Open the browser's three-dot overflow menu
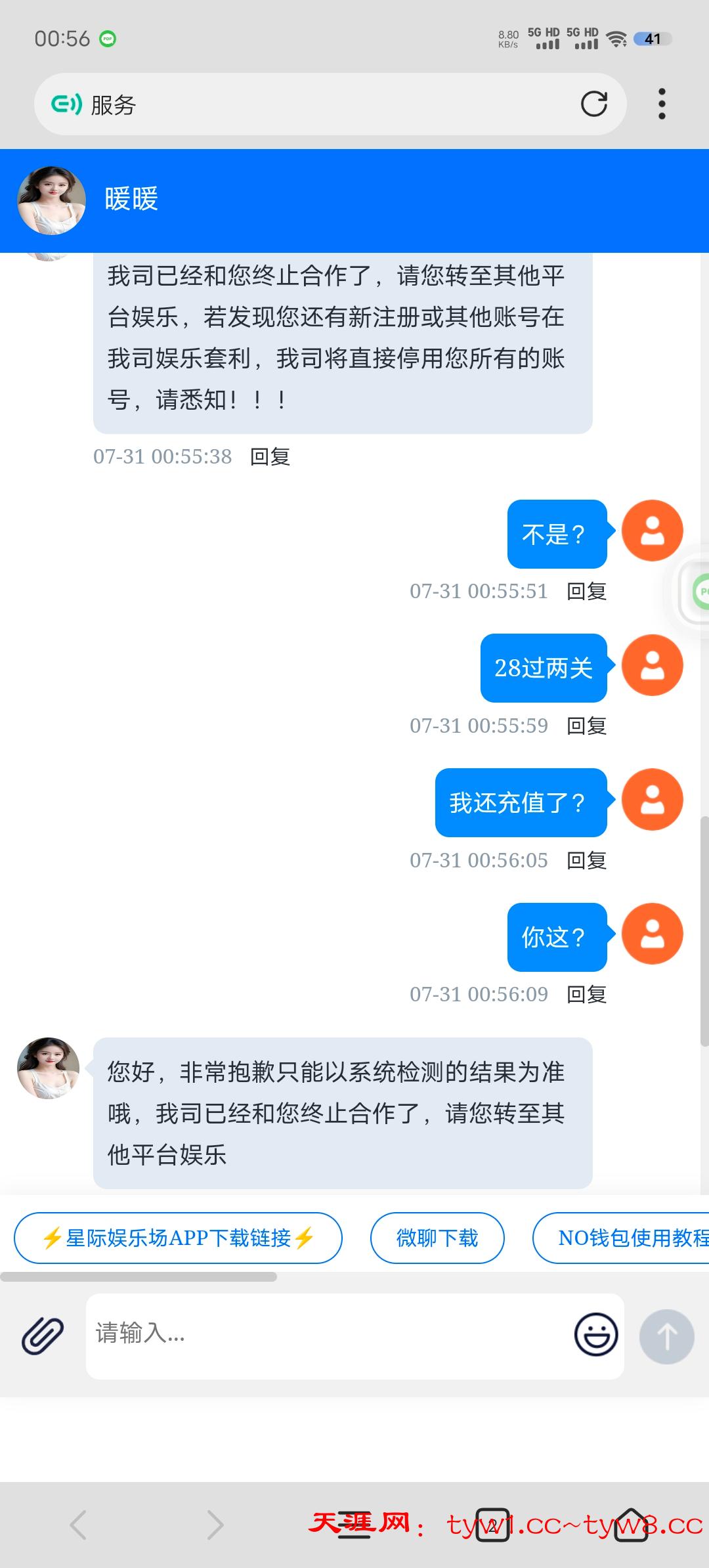The width and height of the screenshot is (709, 1568). click(662, 104)
